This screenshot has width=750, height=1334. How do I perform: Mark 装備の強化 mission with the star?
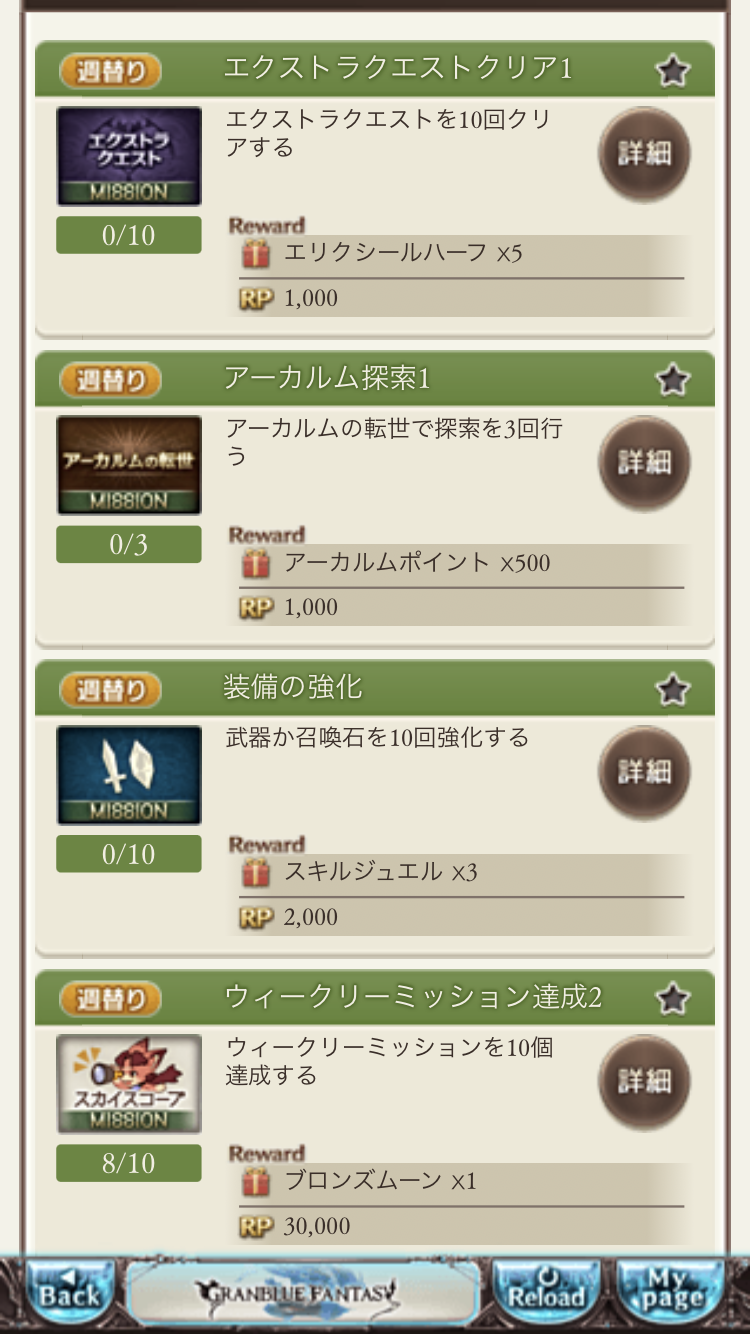[672, 689]
